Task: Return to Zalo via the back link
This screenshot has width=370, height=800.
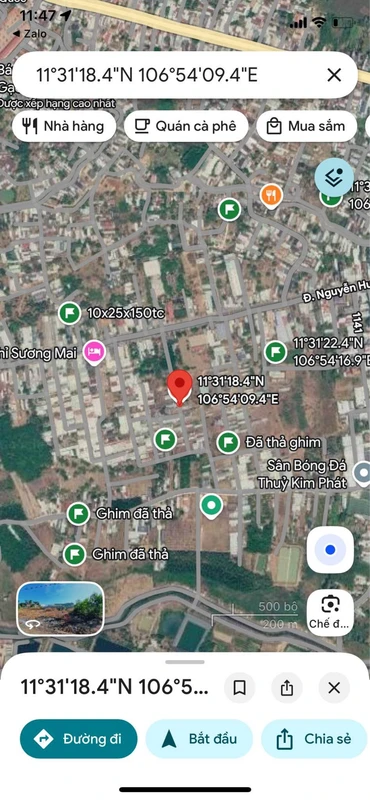Action: (30, 34)
